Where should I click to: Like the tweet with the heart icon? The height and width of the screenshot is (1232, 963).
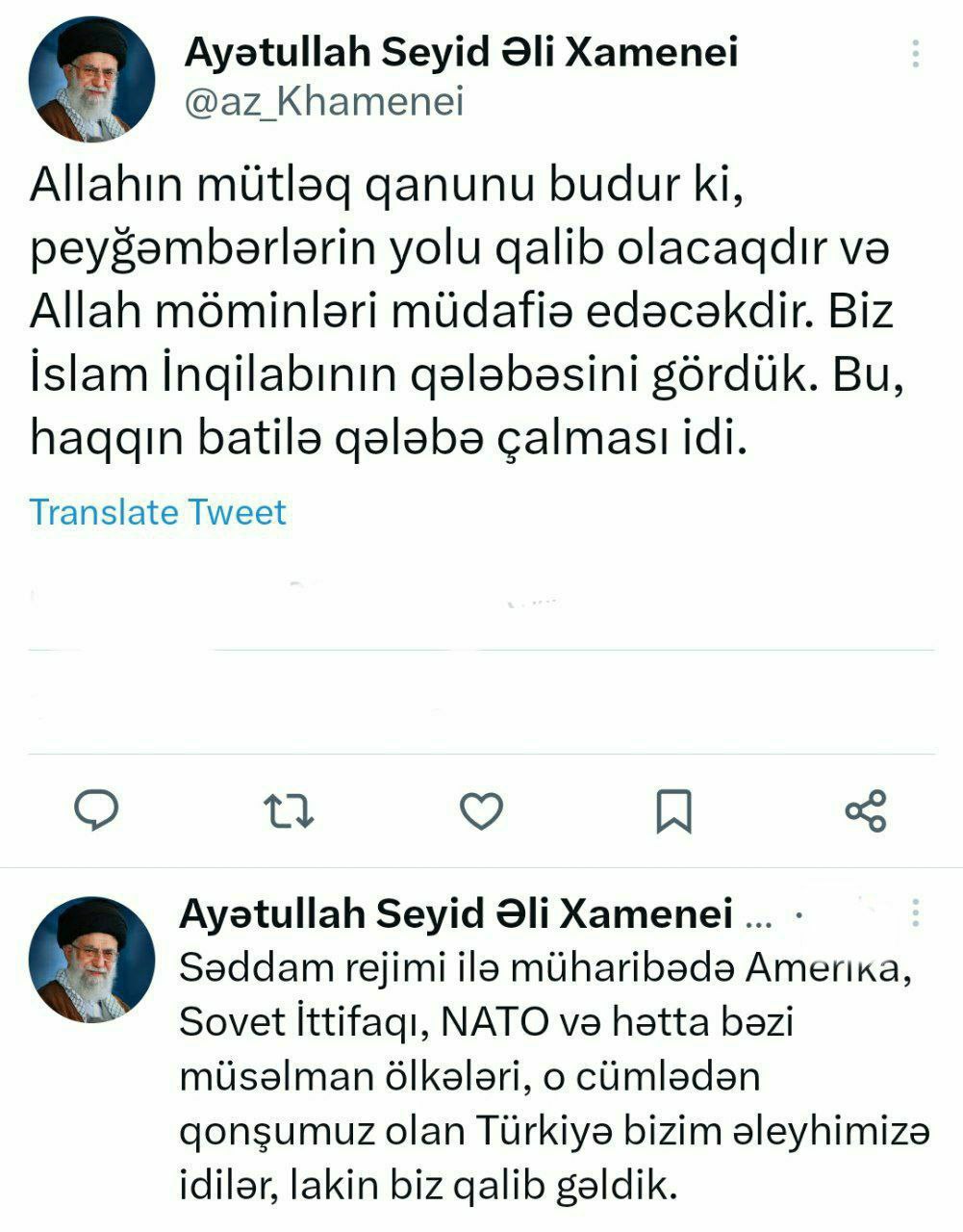tap(481, 810)
